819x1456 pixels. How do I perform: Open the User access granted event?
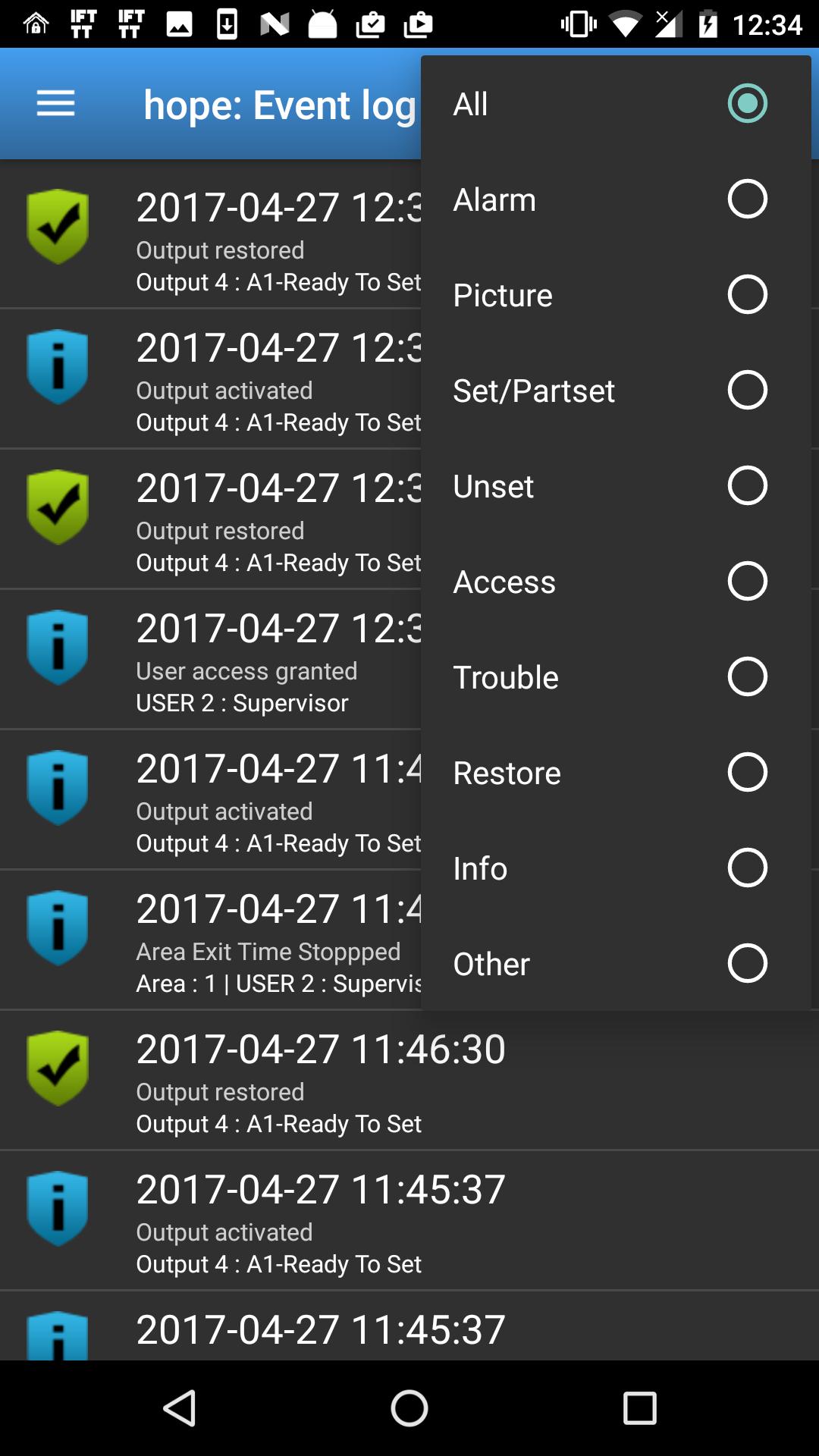coord(227,660)
